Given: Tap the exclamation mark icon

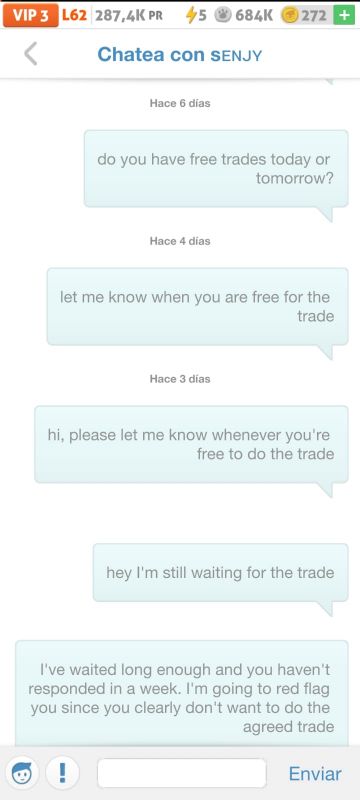Looking at the screenshot, I should tap(62, 774).
